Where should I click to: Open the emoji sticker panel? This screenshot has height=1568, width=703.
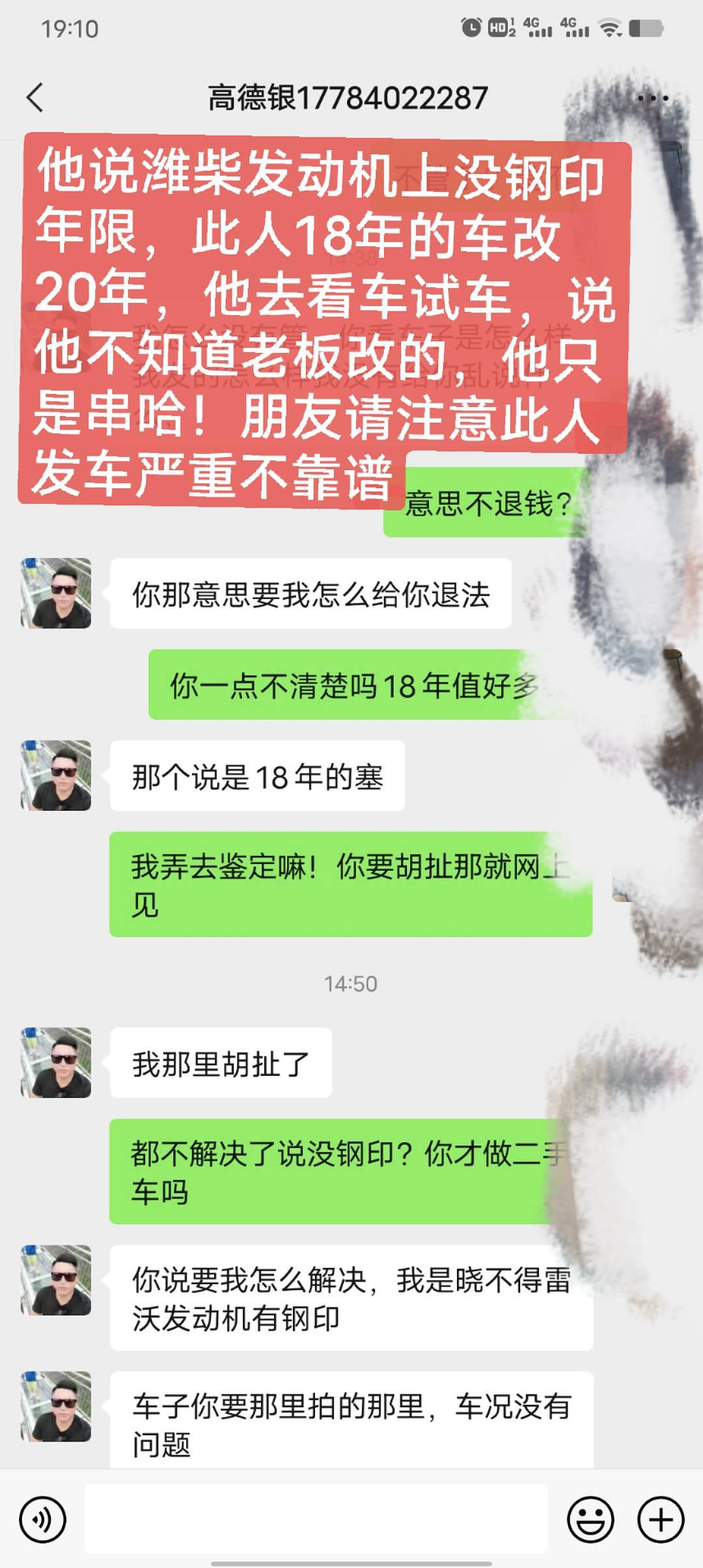(x=590, y=1520)
